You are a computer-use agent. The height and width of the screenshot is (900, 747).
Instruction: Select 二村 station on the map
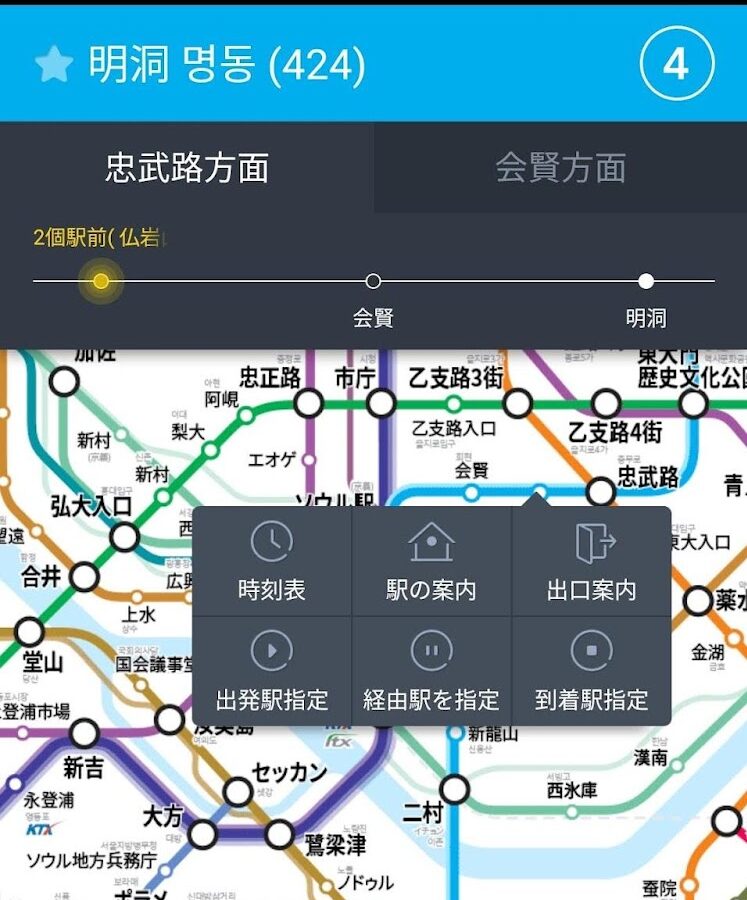click(455, 789)
